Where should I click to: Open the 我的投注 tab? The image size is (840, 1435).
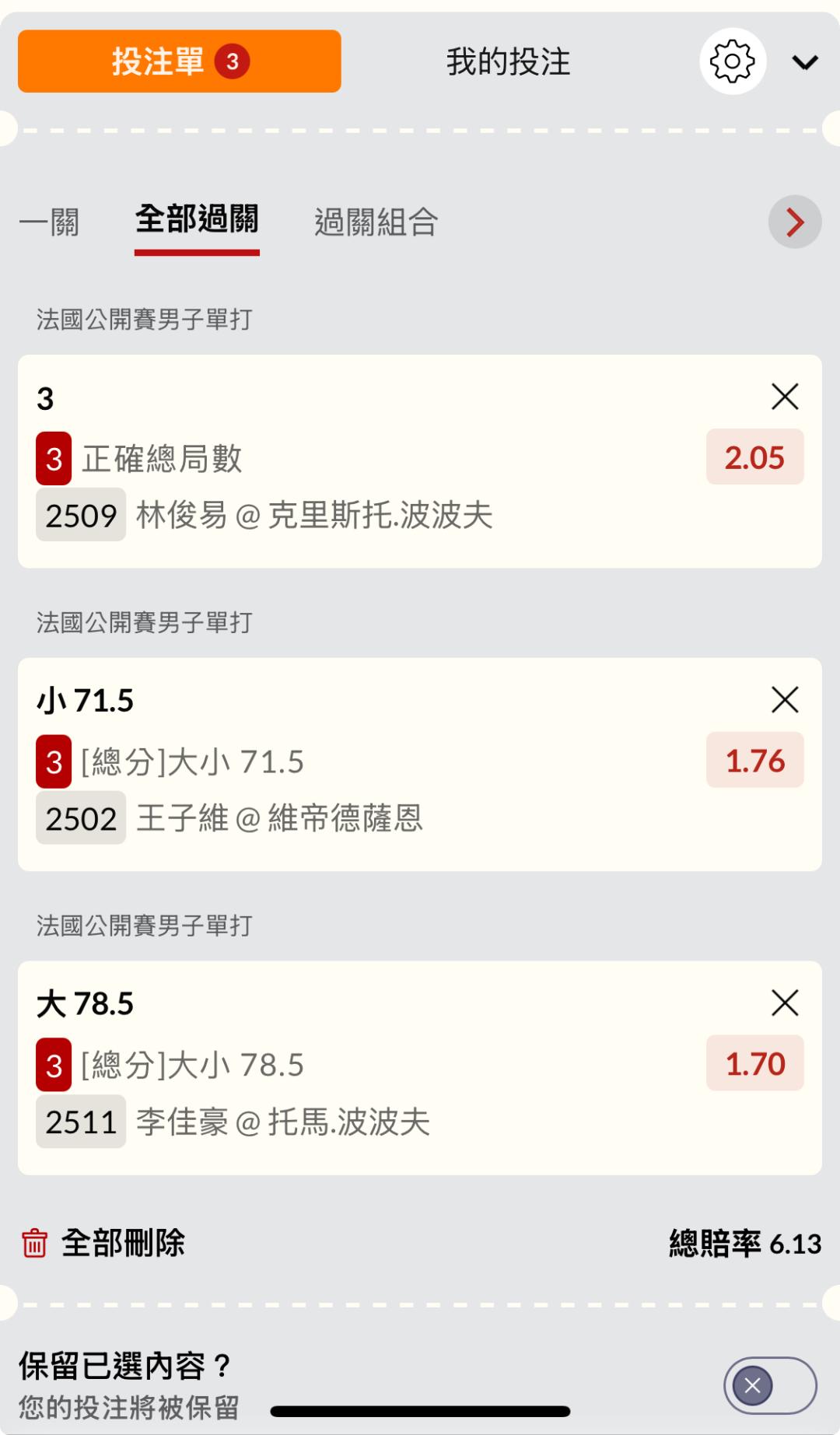click(508, 61)
